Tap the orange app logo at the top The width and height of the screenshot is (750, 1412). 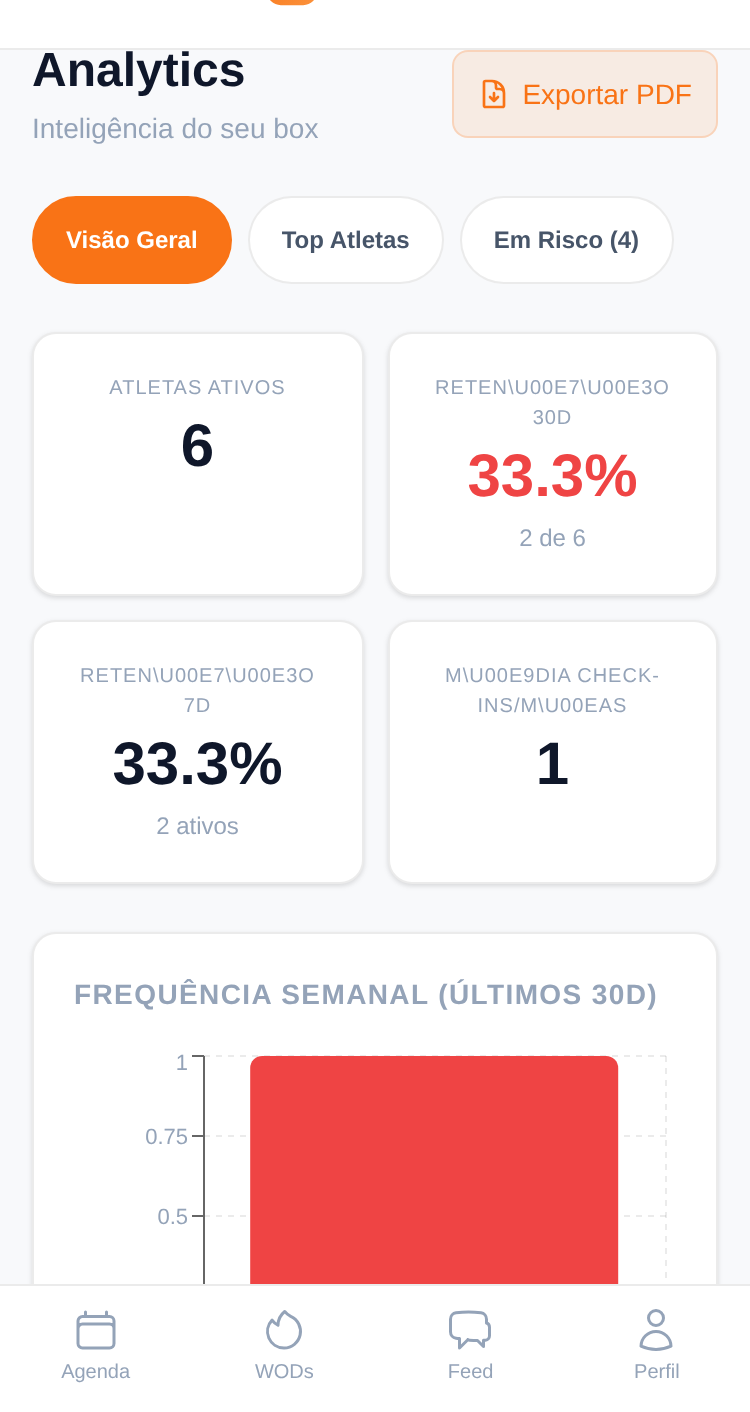[x=291, y=5]
